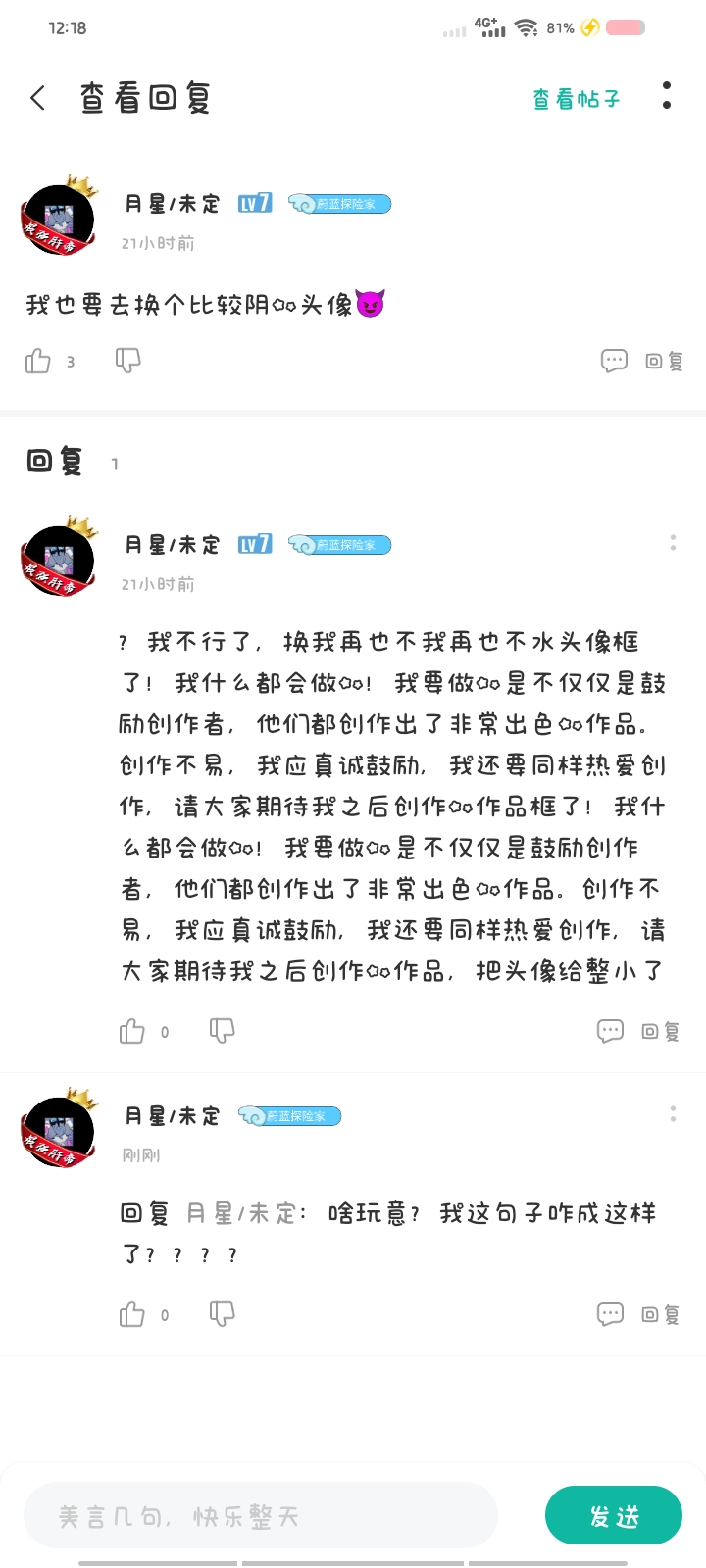Screen dimensions: 706x1568
Task: Select the 回复 section header
Action: (56, 460)
